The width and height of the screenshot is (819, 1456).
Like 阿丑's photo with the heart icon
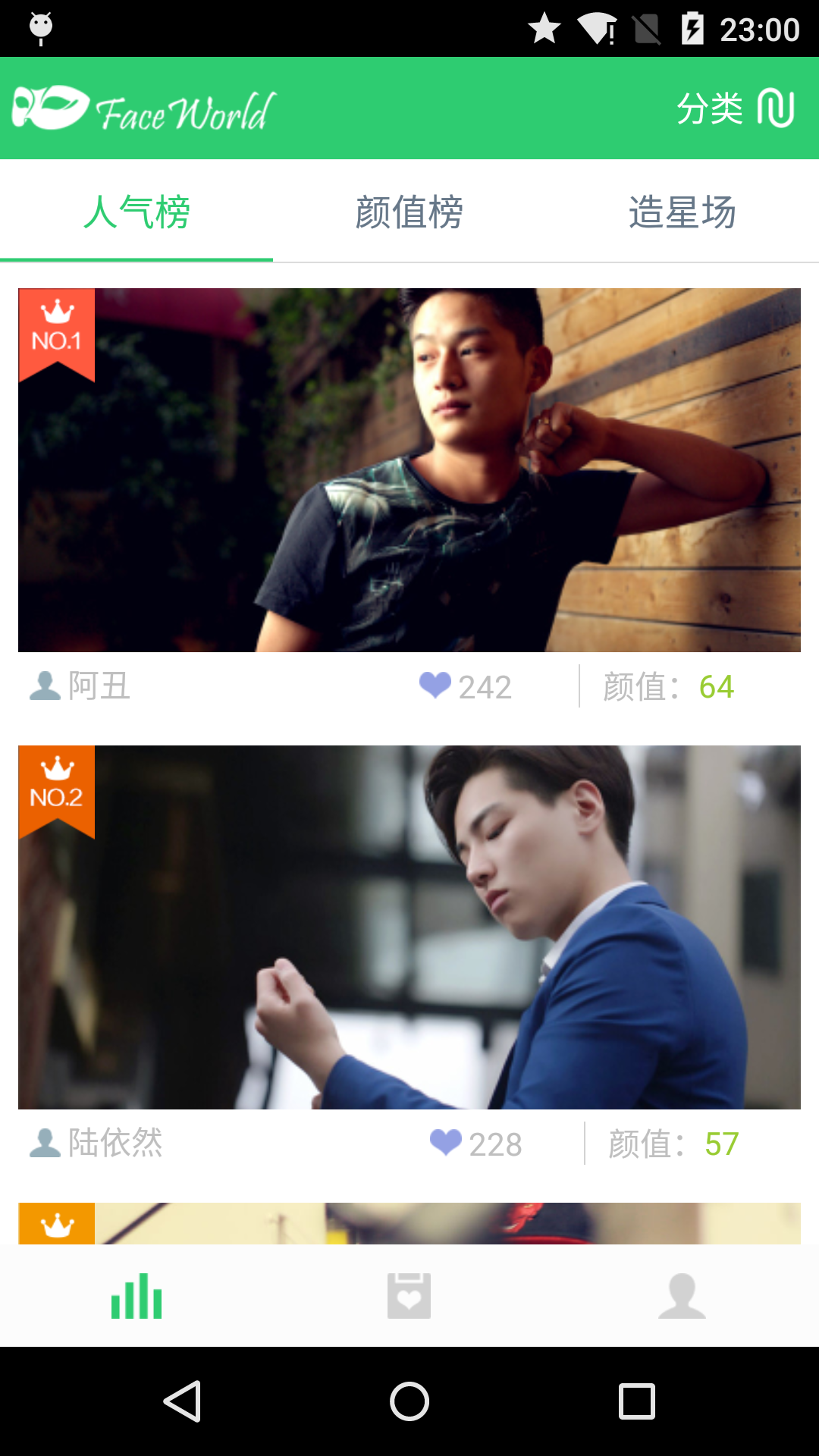[435, 686]
